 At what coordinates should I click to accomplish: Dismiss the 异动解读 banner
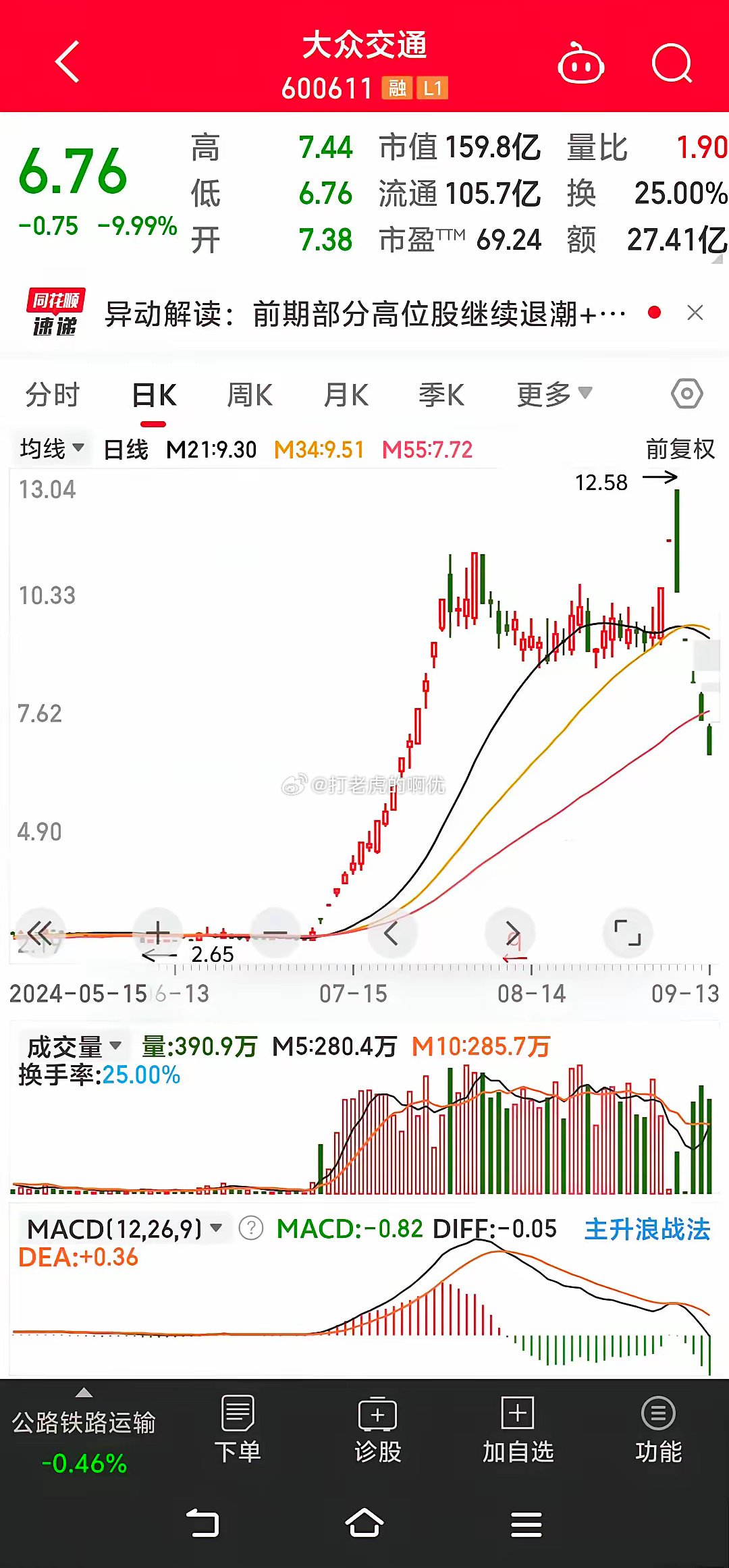pyautogui.click(x=695, y=313)
